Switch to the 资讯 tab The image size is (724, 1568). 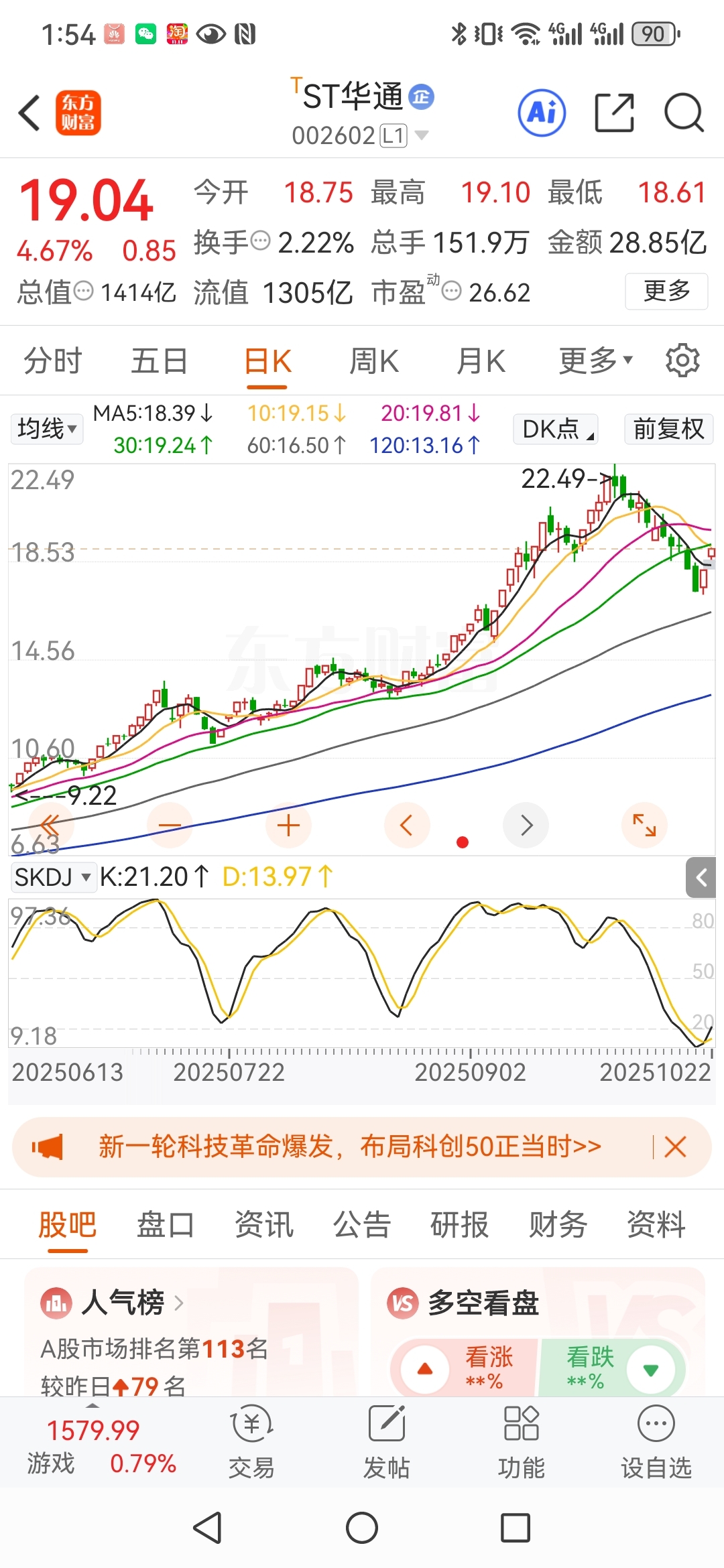pyautogui.click(x=263, y=1225)
